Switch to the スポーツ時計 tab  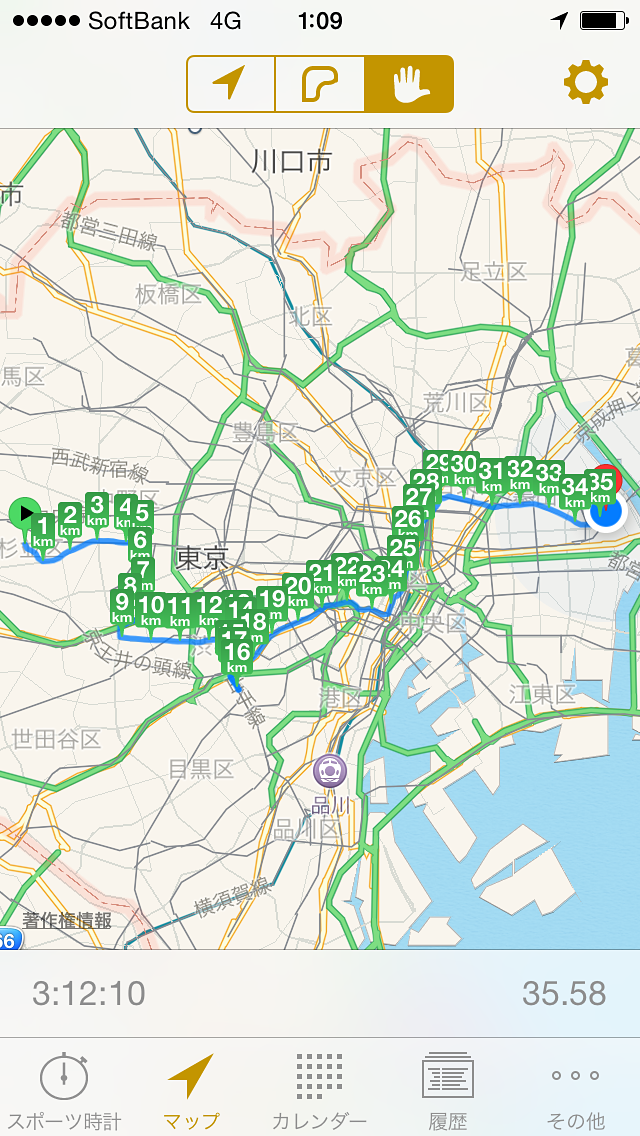[x=64, y=1090]
